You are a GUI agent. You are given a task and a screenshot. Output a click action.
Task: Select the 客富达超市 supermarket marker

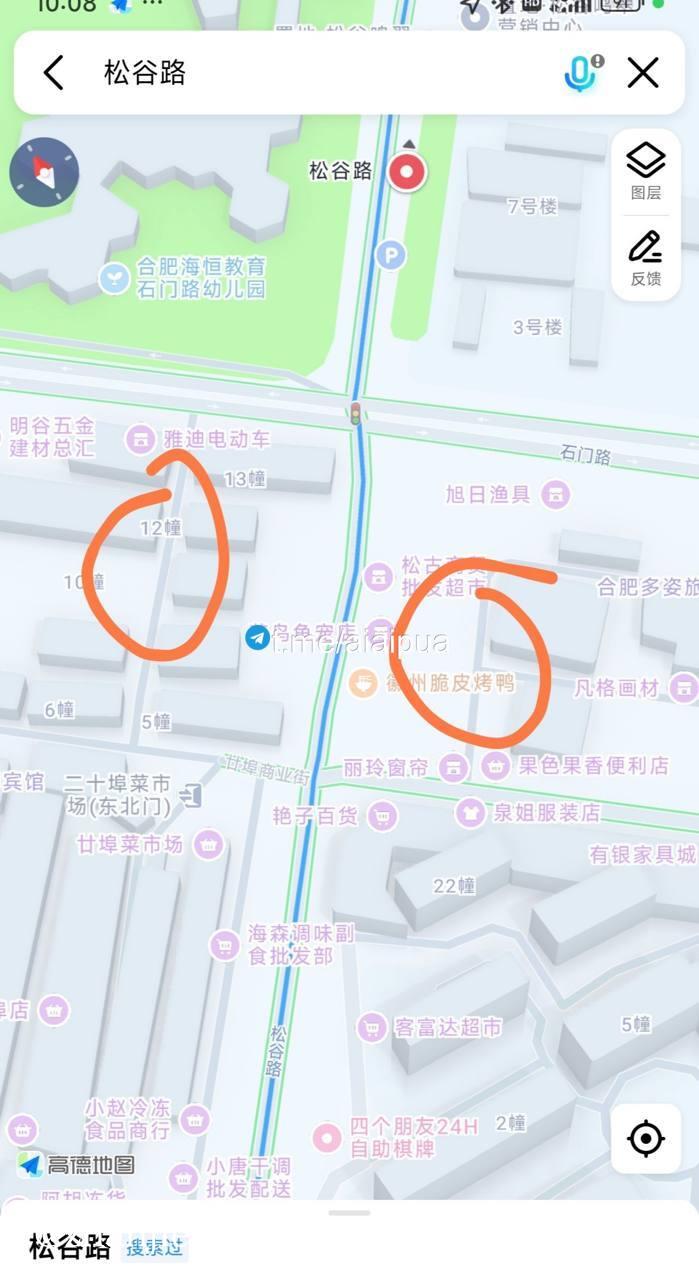pyautogui.click(x=372, y=1027)
